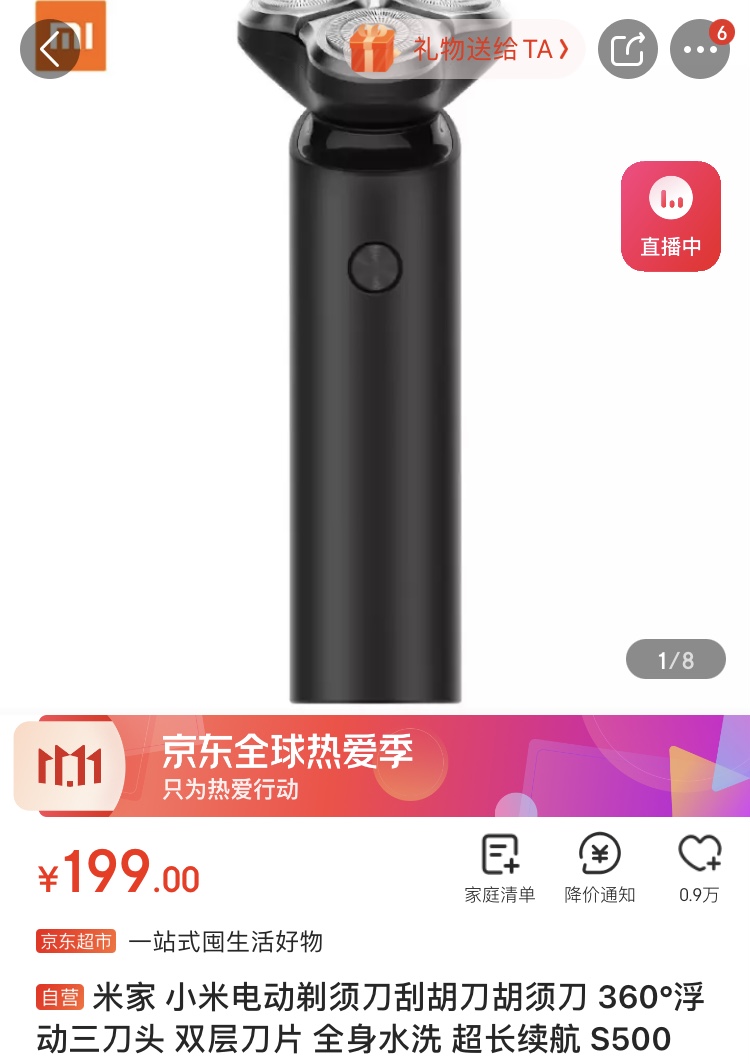The image size is (750, 1064).
Task: Open gift banner 礼物送给TA
Action: point(470,46)
